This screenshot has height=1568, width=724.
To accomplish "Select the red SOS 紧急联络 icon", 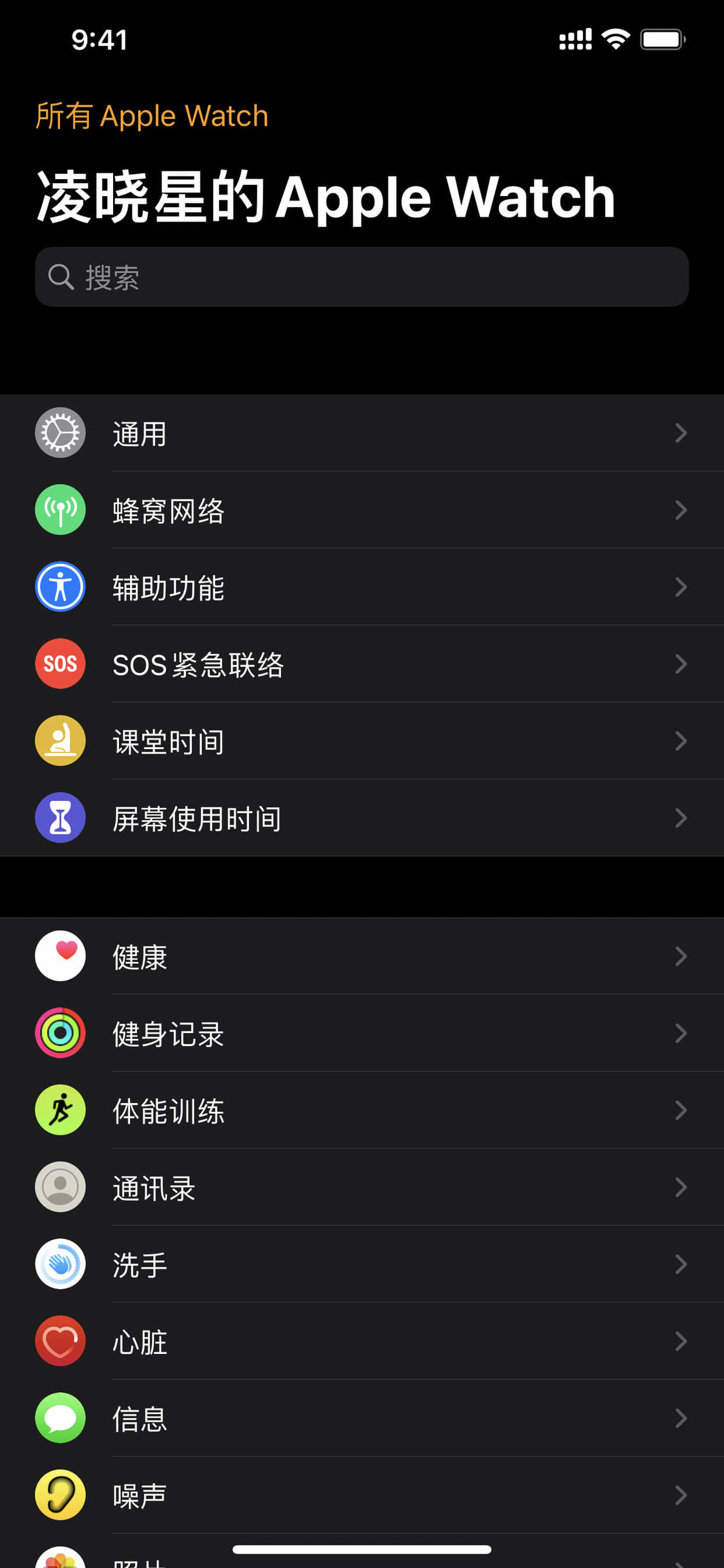I will [60, 664].
